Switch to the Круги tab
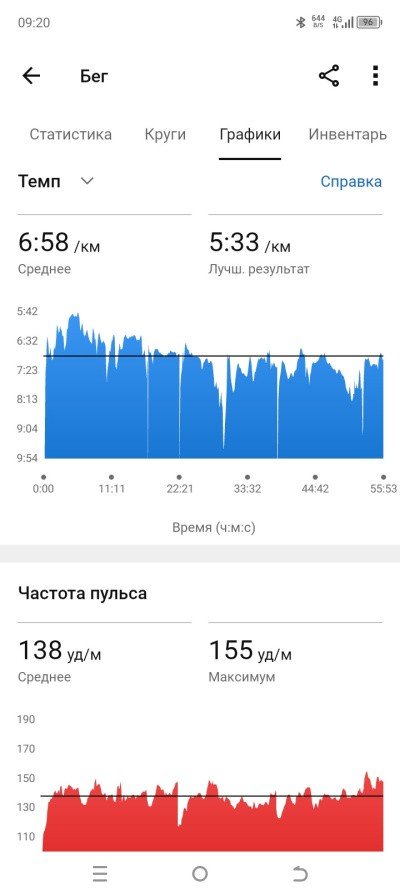 click(x=165, y=135)
